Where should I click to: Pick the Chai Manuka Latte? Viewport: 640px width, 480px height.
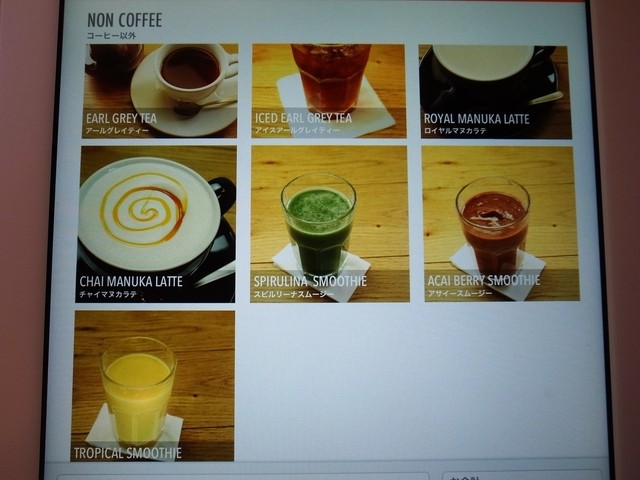point(158,224)
